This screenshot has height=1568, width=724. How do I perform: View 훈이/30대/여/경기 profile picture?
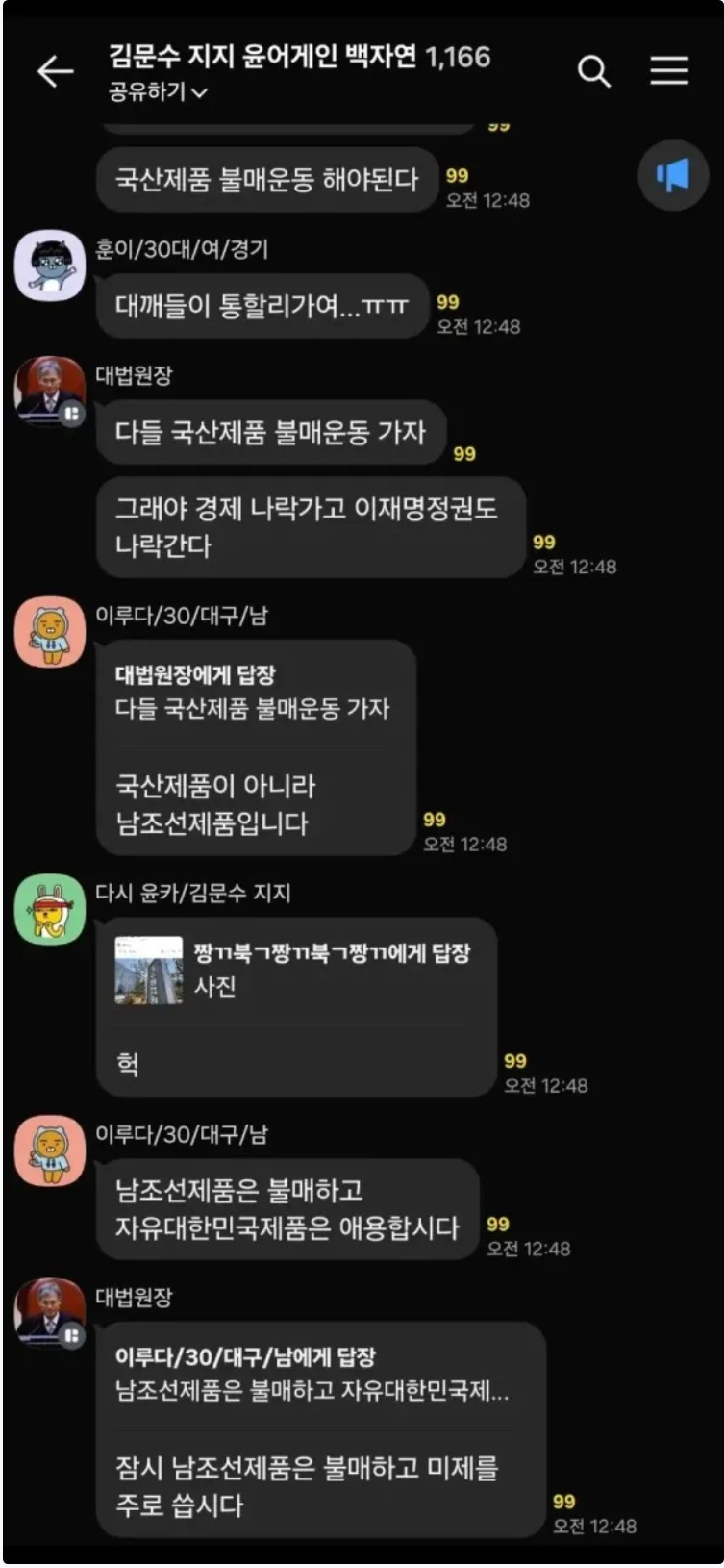coord(50,266)
